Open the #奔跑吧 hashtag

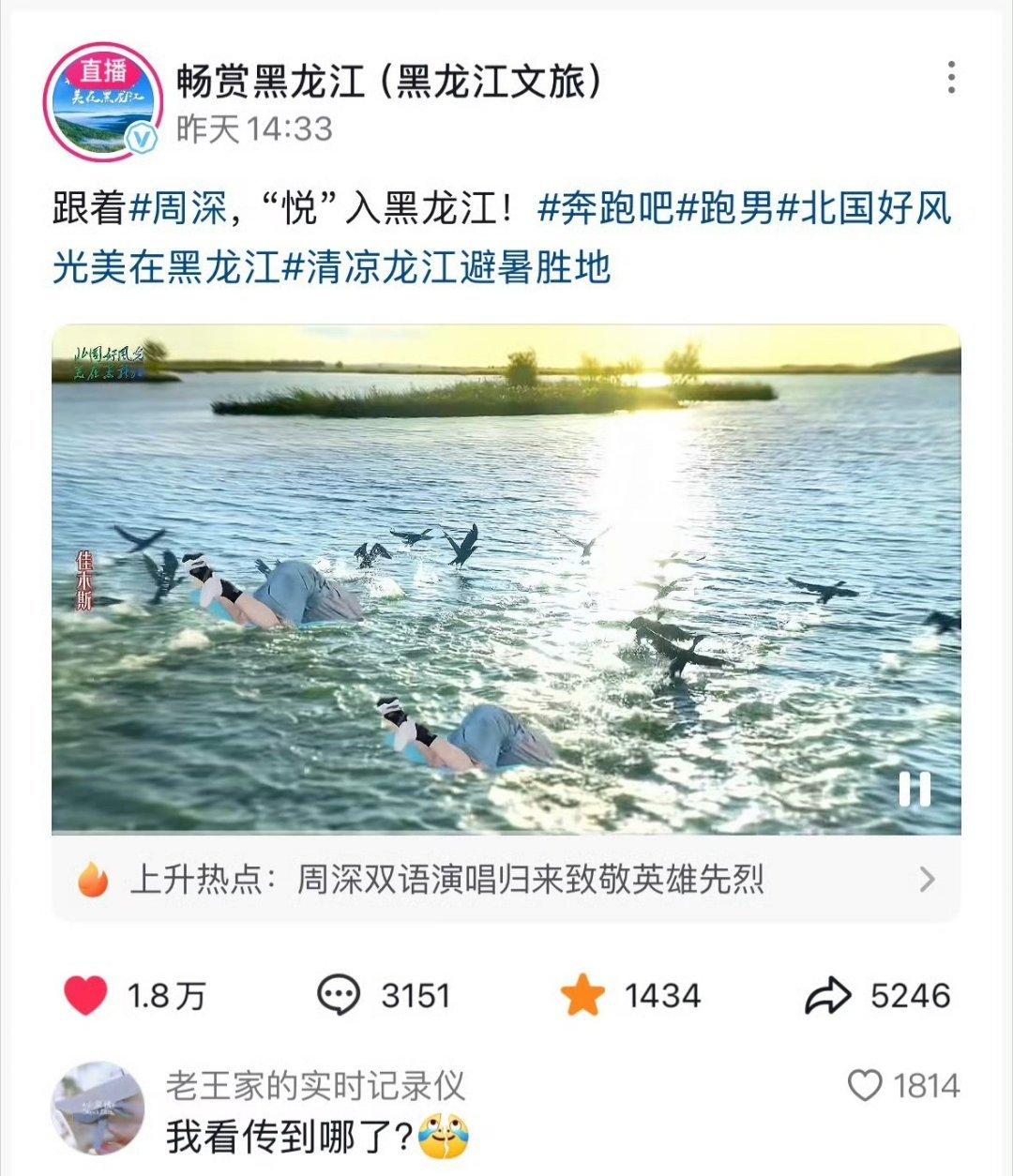pyautogui.click(x=605, y=207)
